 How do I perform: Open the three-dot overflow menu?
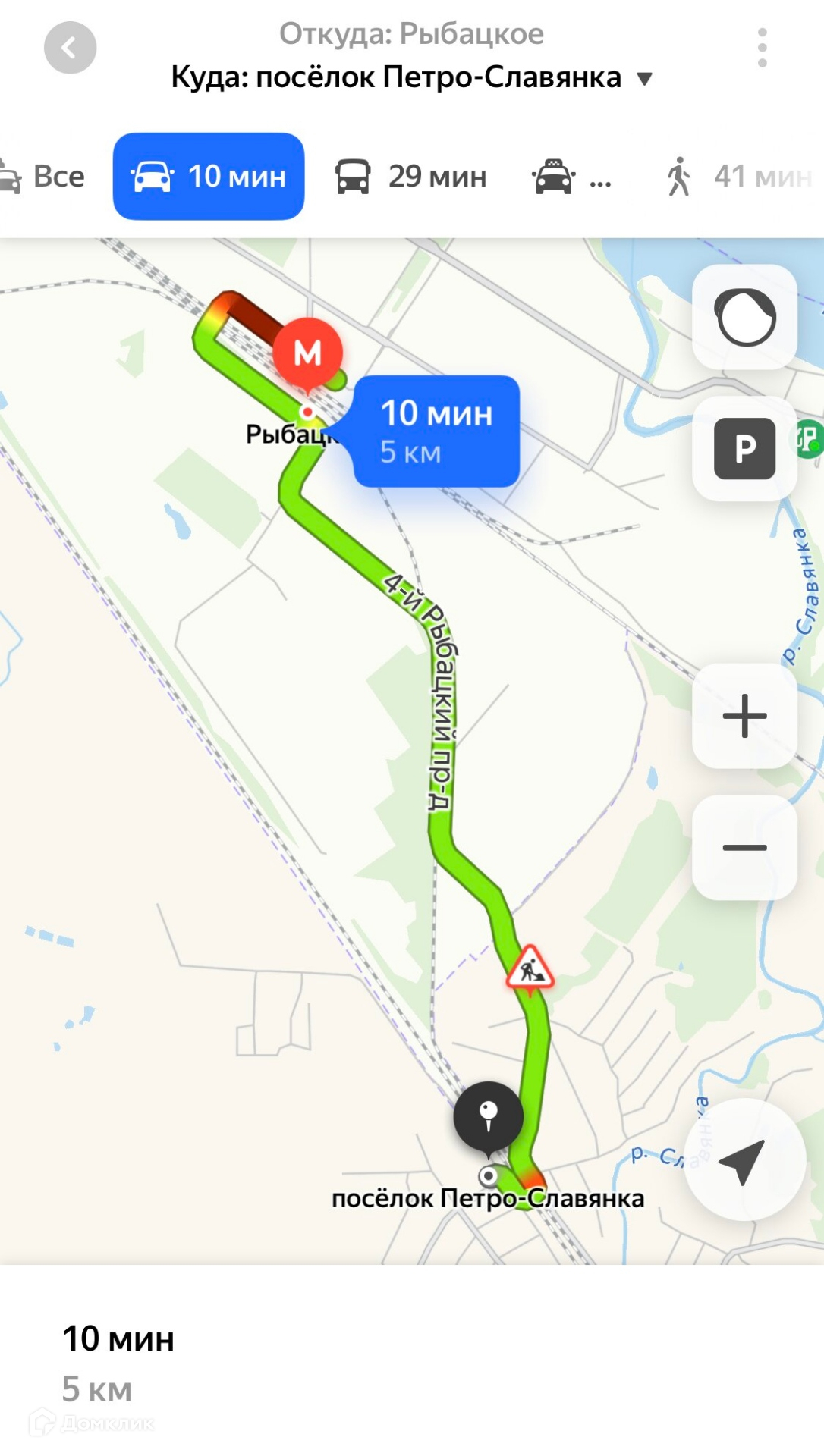click(x=762, y=48)
